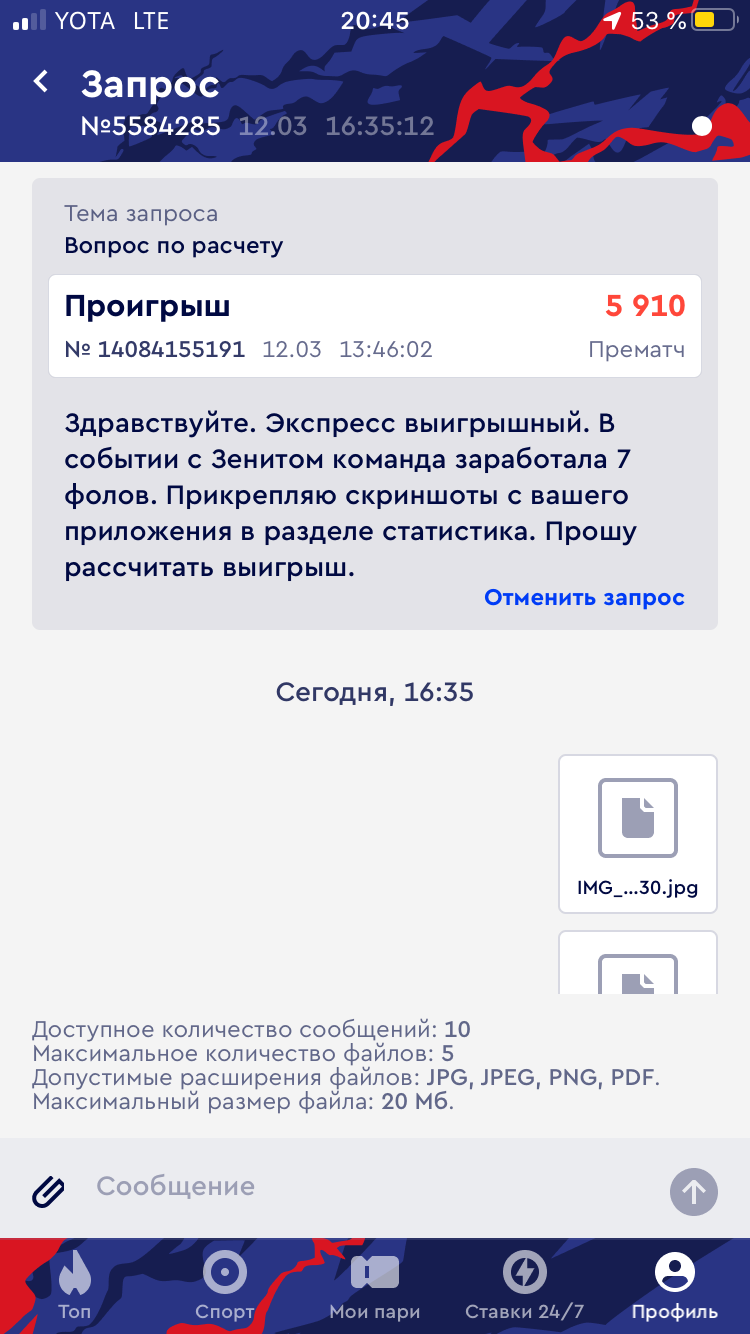Go back from the Запрос screen
The image size is (750, 1334).
(41, 82)
